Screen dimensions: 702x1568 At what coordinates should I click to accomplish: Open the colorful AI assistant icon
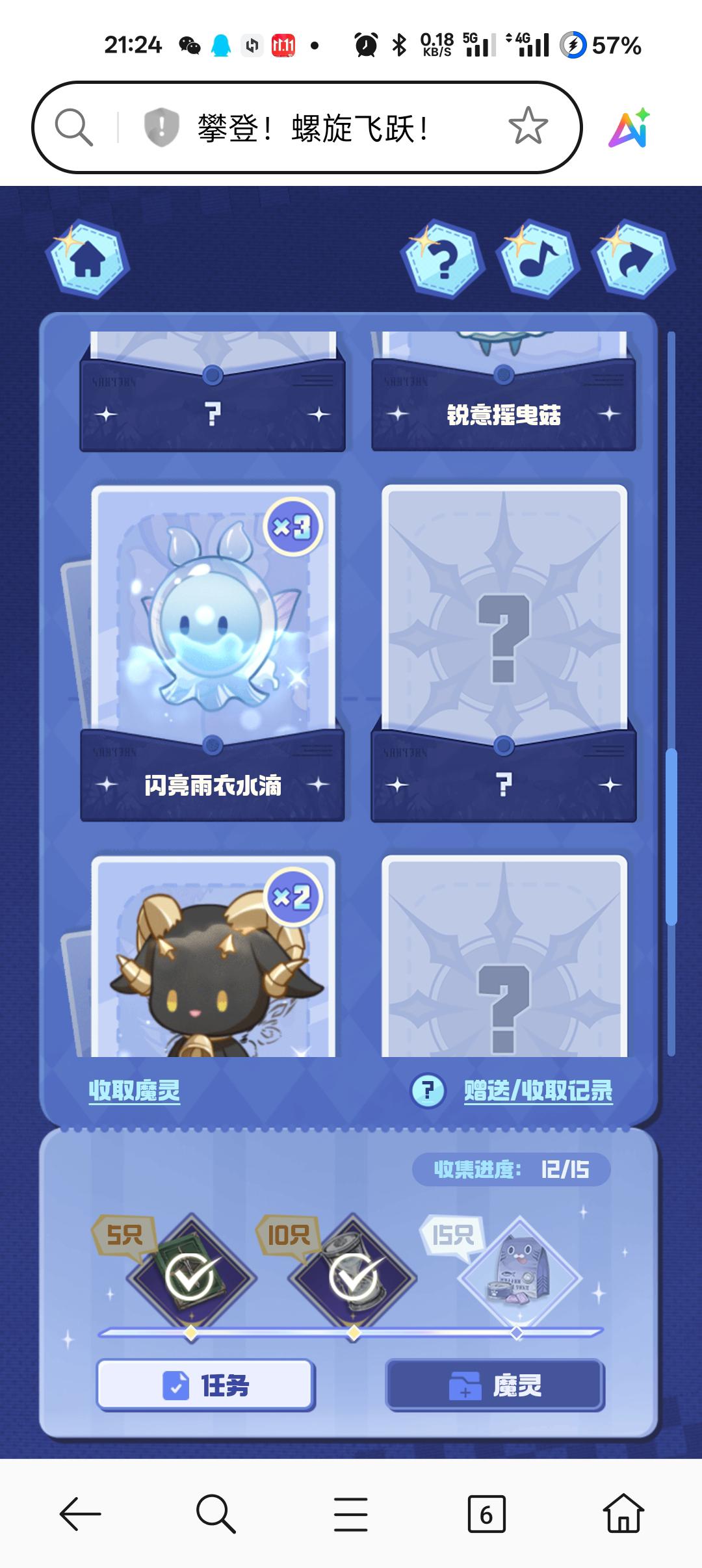click(x=629, y=127)
